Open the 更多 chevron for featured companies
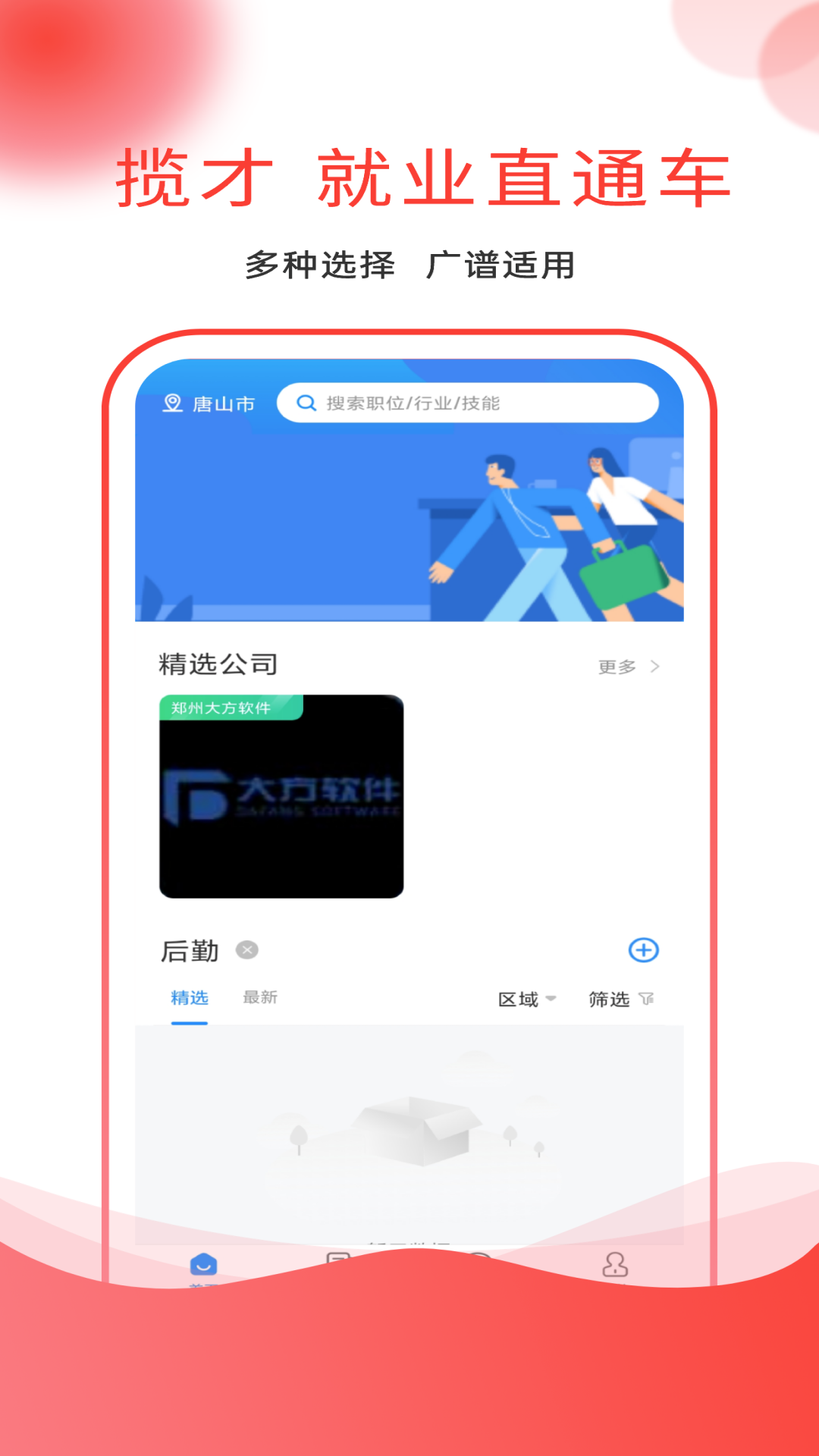This screenshot has width=819, height=1456. pos(657,667)
